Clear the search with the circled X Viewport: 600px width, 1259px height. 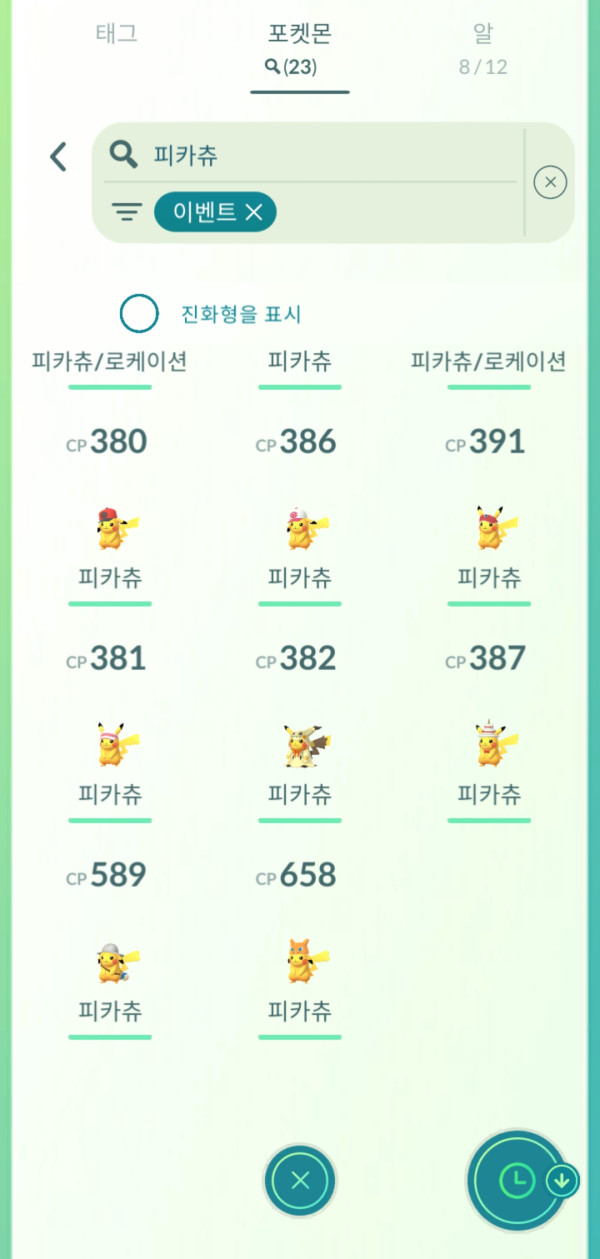pos(550,182)
